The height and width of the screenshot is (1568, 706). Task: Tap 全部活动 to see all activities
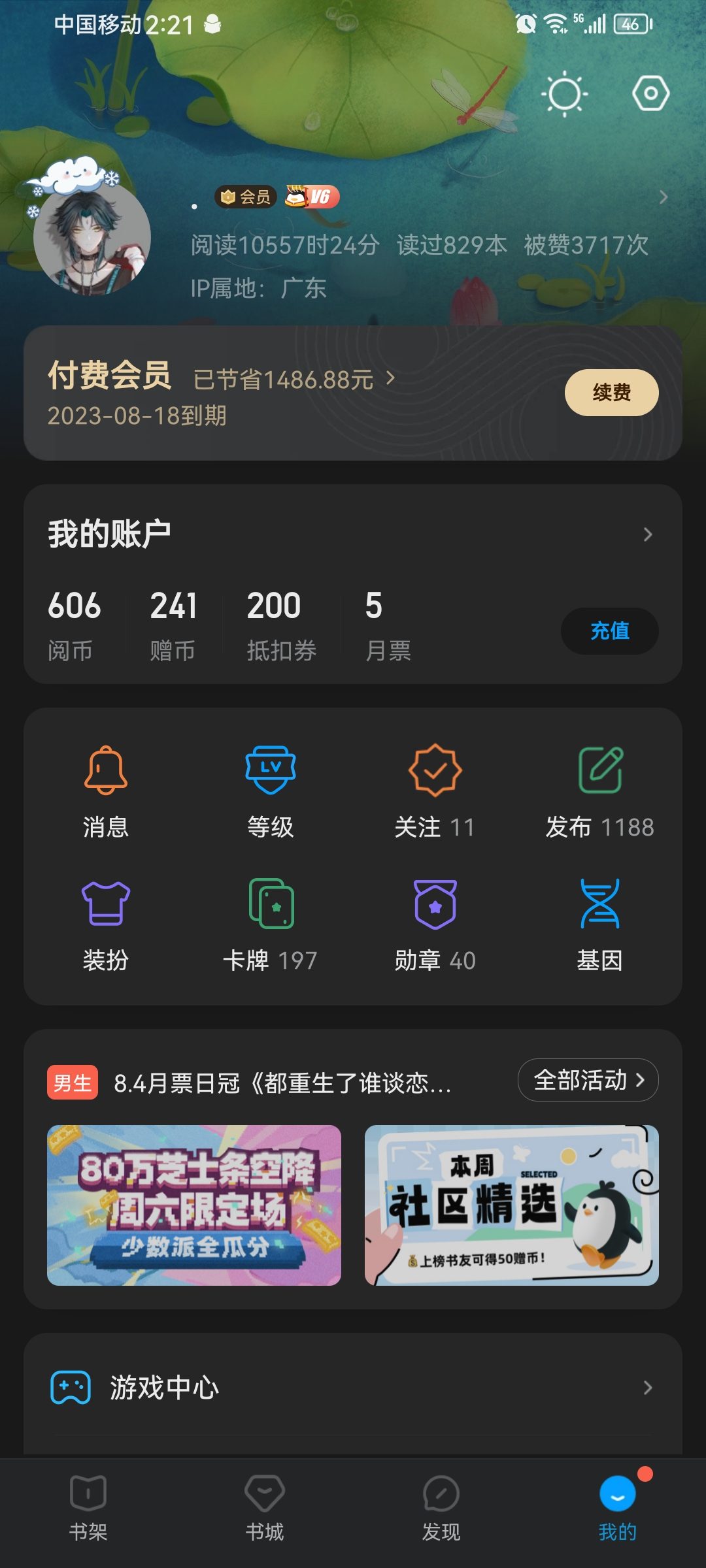[x=588, y=1080]
